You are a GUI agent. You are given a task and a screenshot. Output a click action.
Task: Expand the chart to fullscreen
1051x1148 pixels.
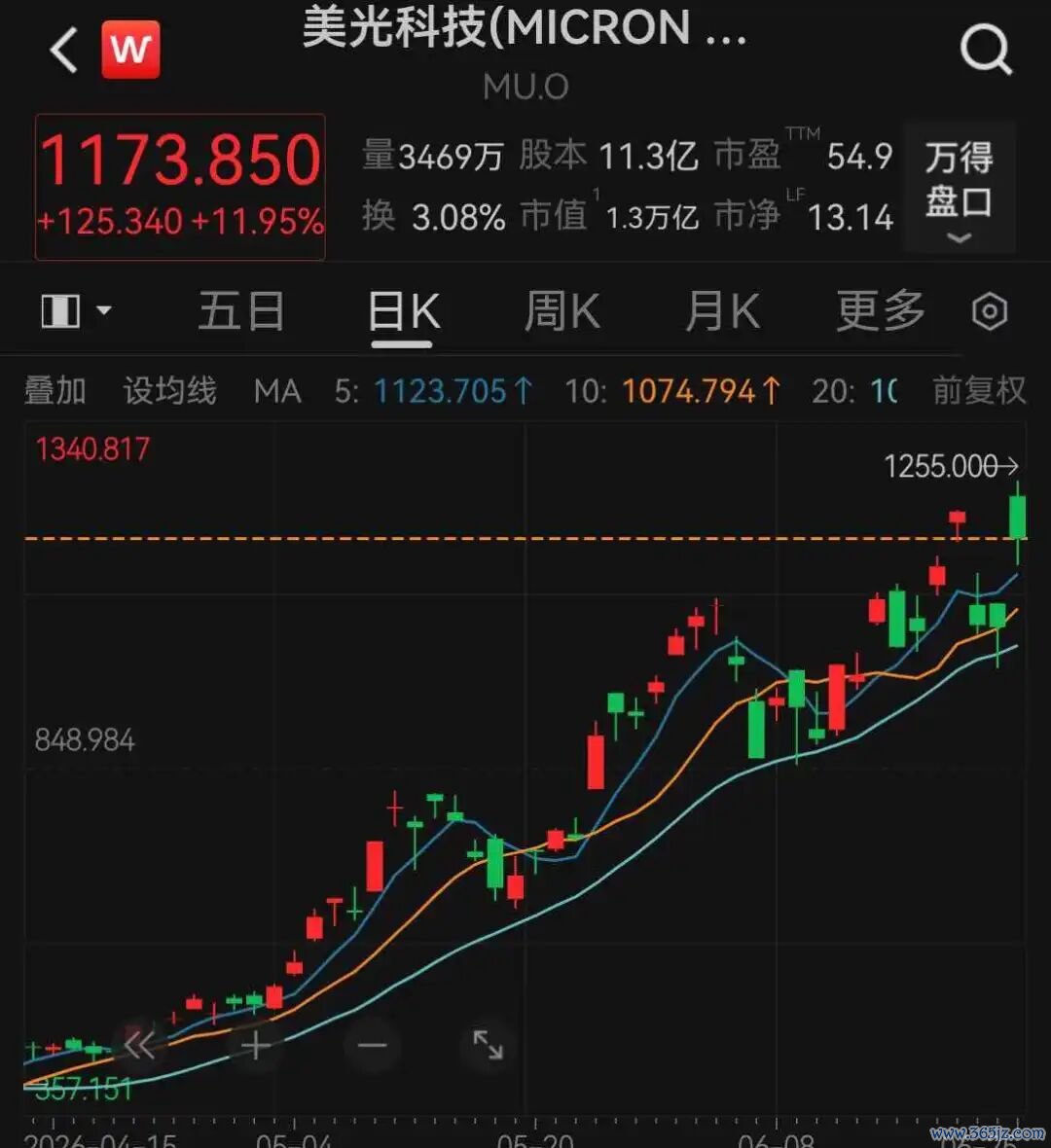point(488,1045)
